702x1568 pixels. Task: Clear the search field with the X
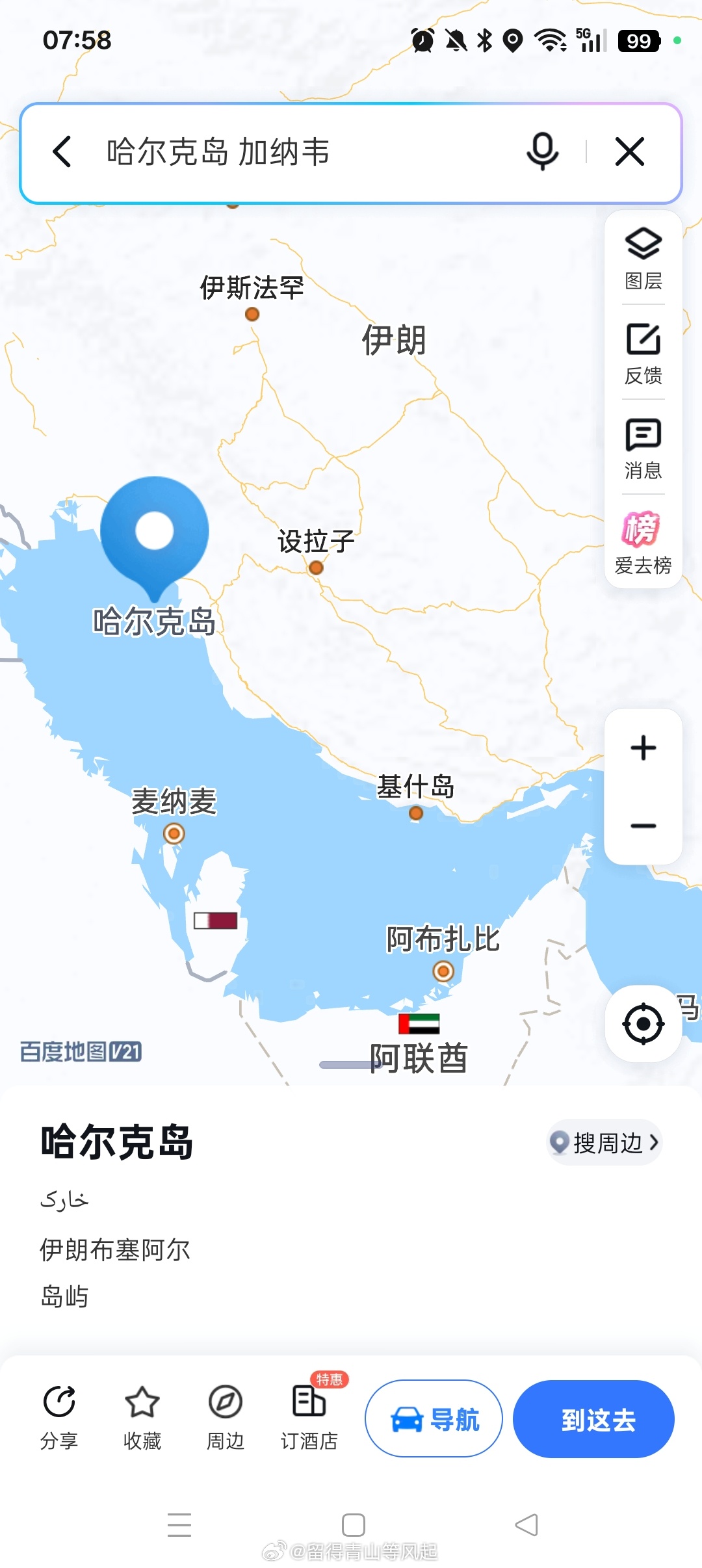coord(628,151)
